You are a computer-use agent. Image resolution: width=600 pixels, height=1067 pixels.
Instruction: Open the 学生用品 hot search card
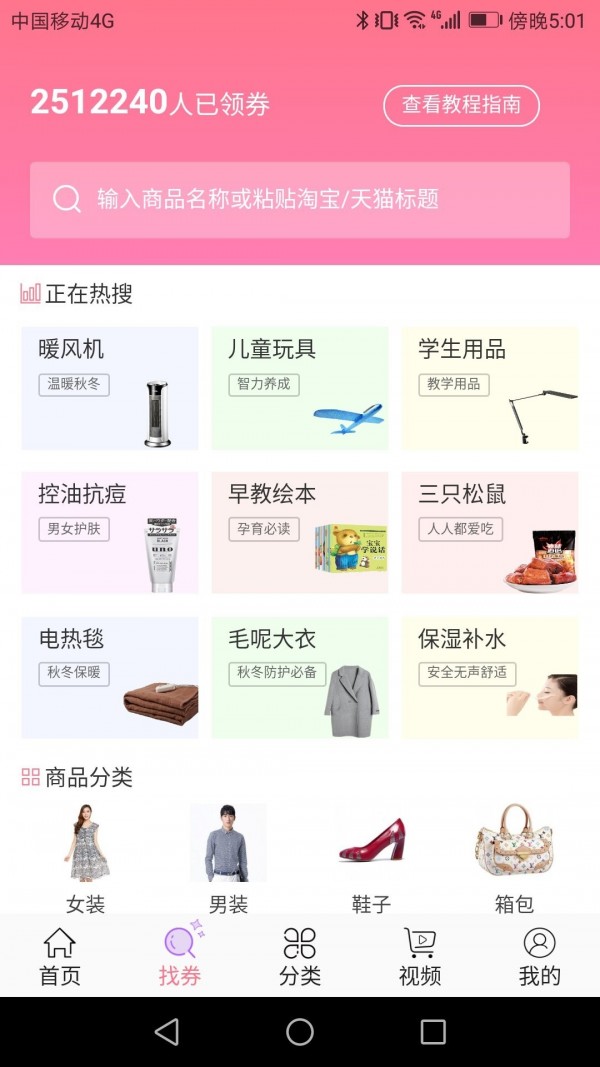(490, 388)
